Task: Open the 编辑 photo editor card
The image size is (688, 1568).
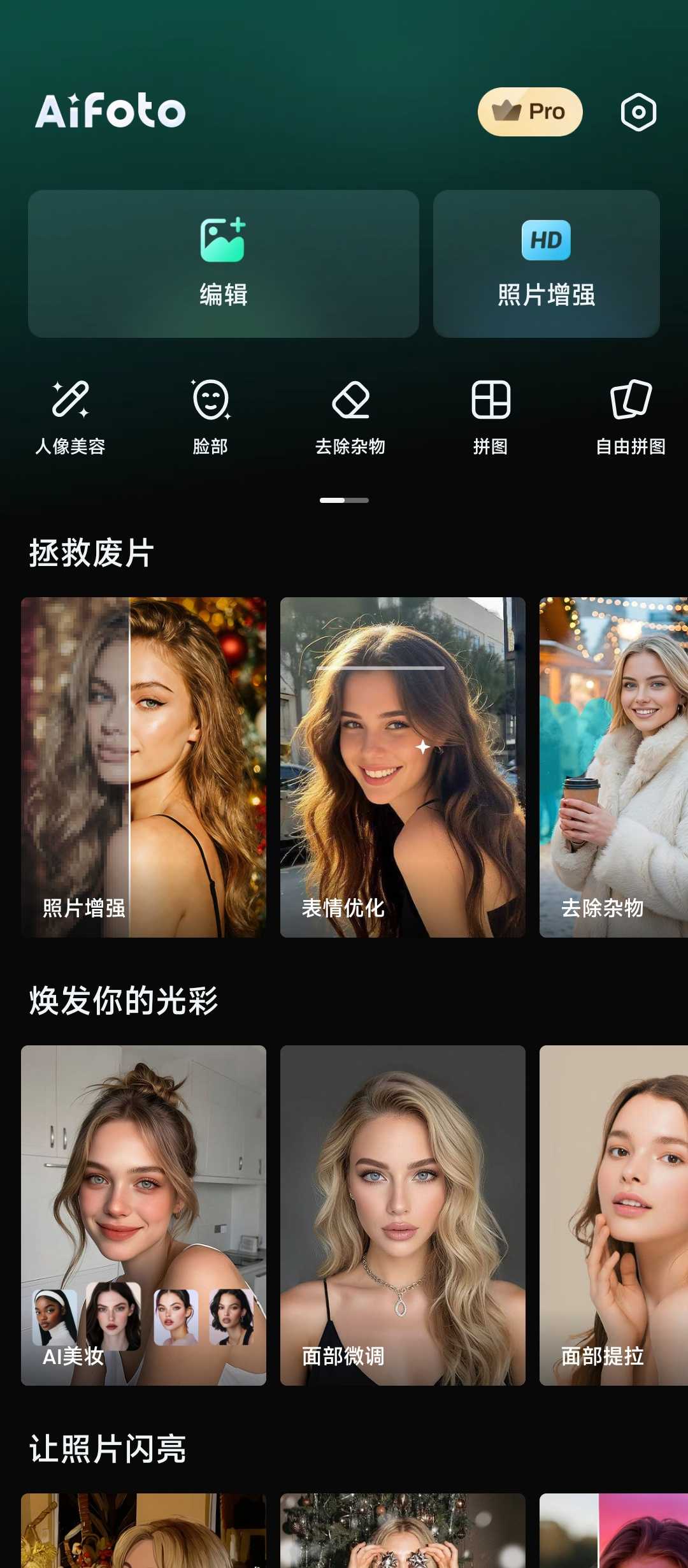Action: click(x=224, y=264)
